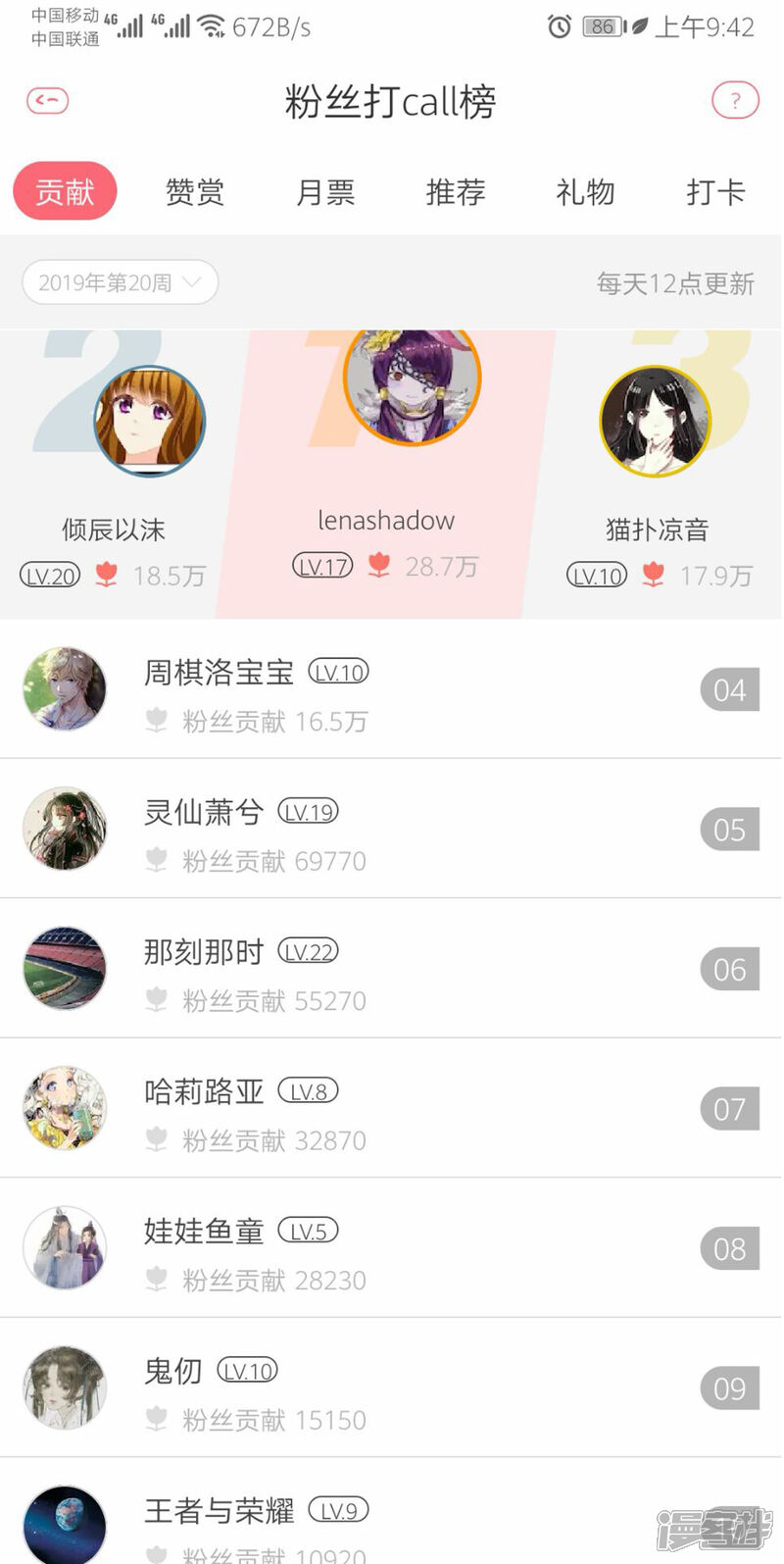Open 那刻那时's ranking row
This screenshot has height=1564, width=784.
[x=392, y=969]
